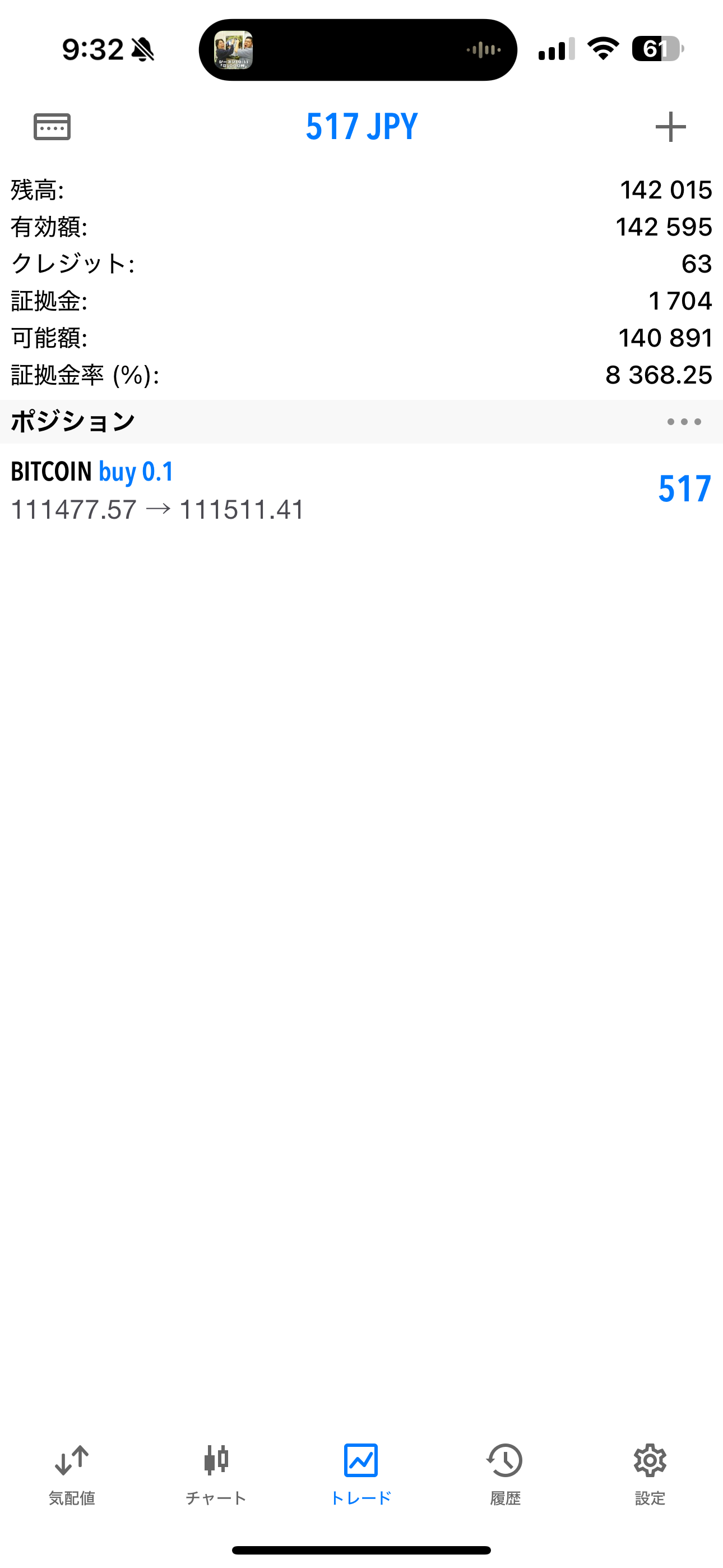Go to the チャート tab
The image size is (723, 1568).
click(x=216, y=1474)
